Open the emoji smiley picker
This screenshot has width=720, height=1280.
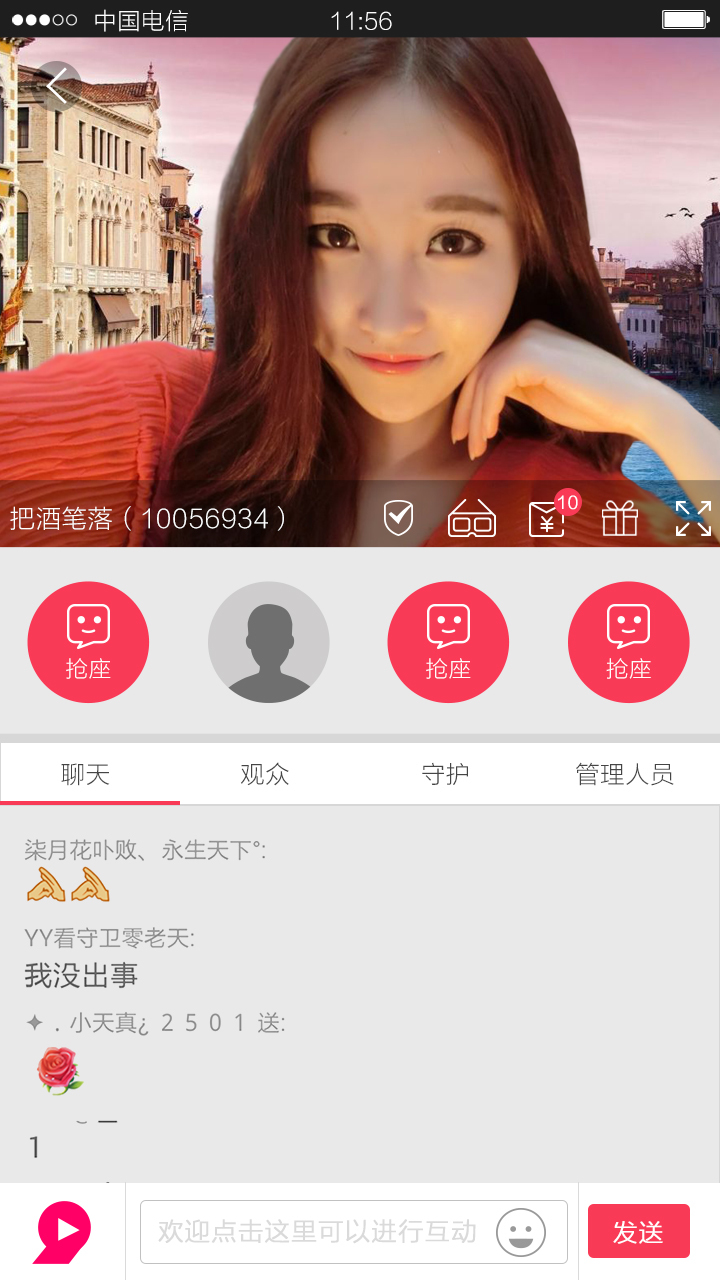(521, 1232)
